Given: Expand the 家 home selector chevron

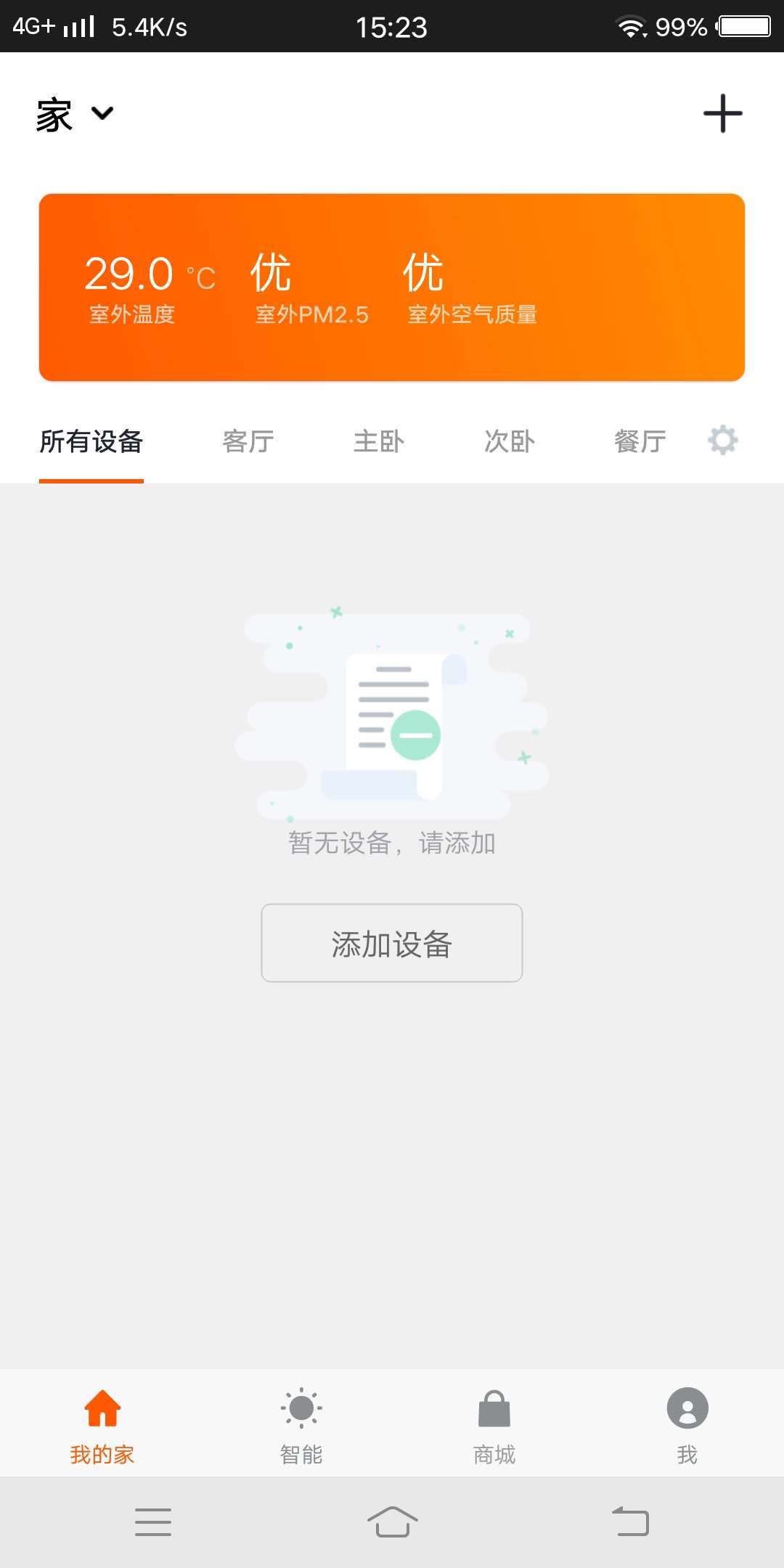Looking at the screenshot, I should coord(102,114).
